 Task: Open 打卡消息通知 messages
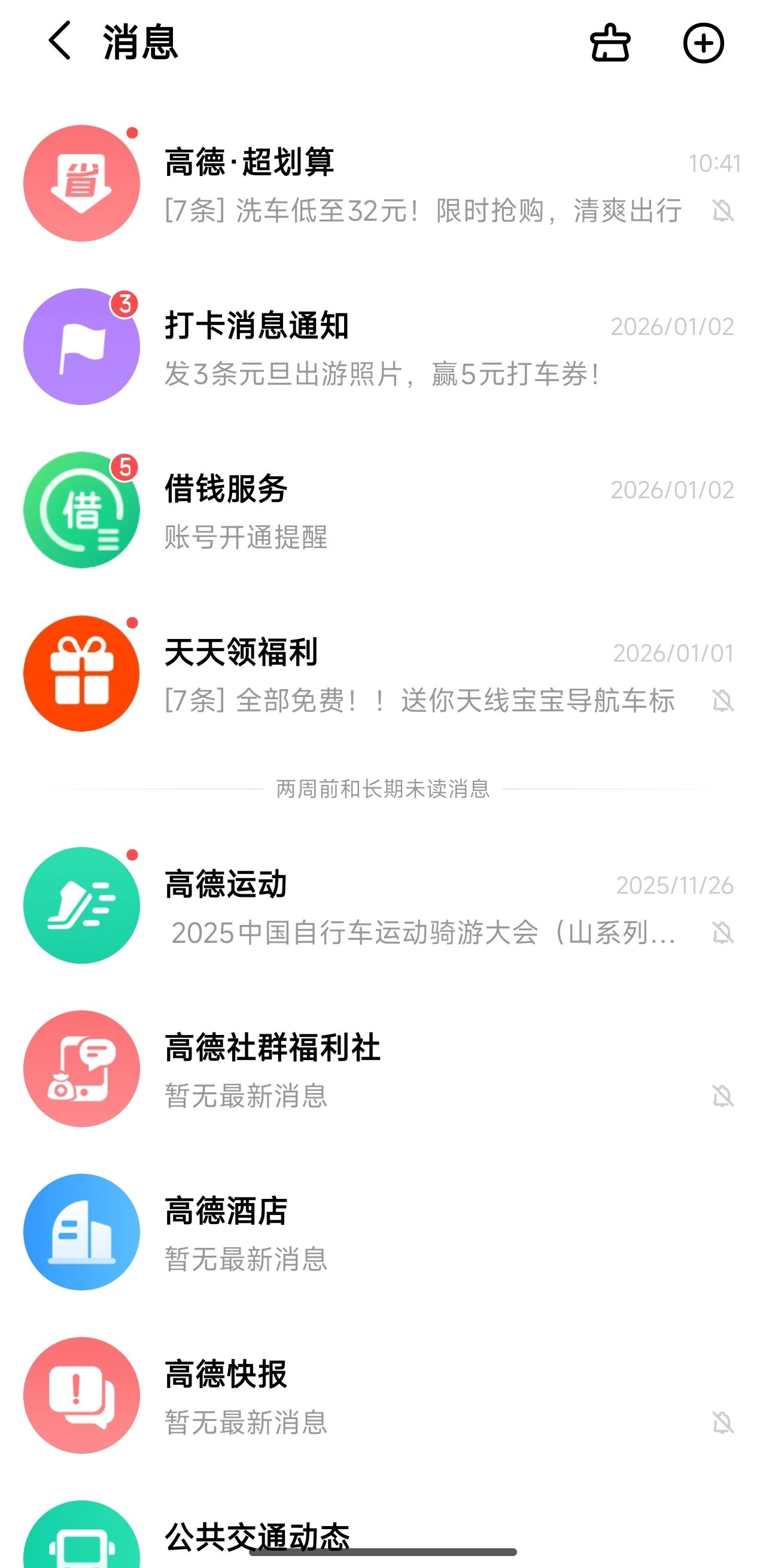coord(383,346)
